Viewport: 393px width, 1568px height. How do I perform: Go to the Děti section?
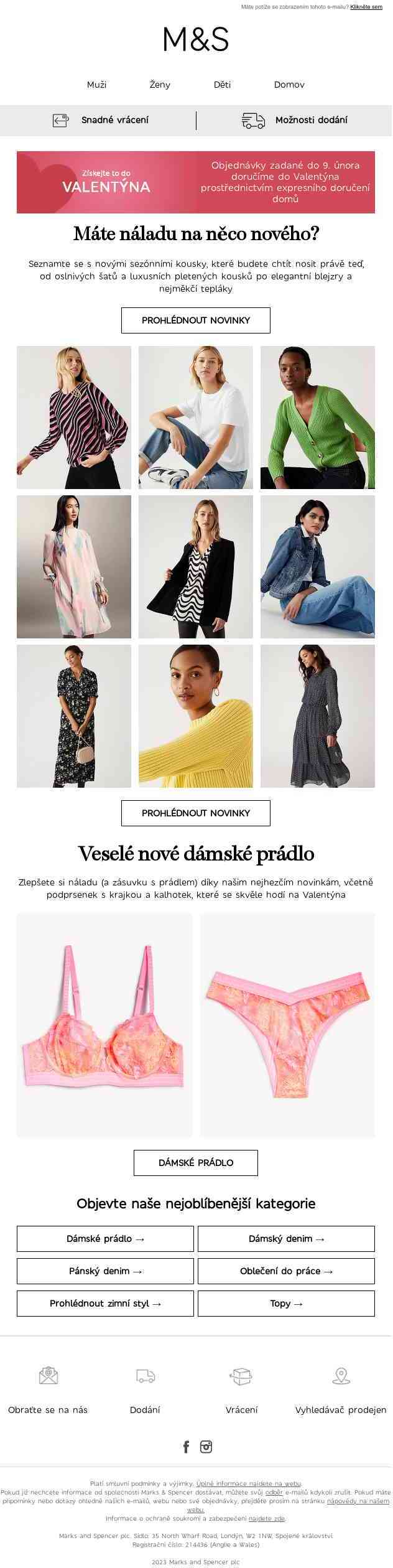click(222, 85)
